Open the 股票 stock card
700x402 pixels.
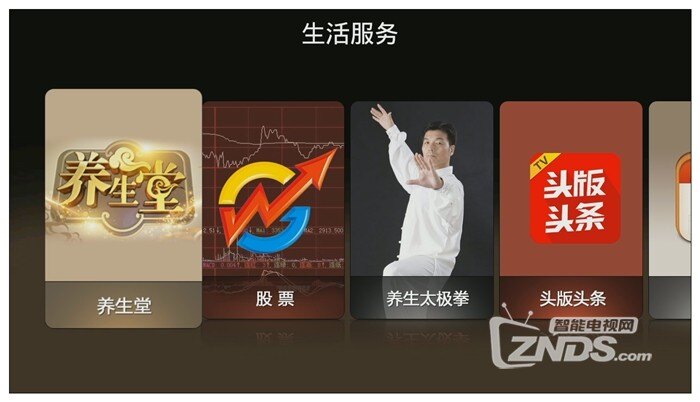pyautogui.click(x=275, y=208)
